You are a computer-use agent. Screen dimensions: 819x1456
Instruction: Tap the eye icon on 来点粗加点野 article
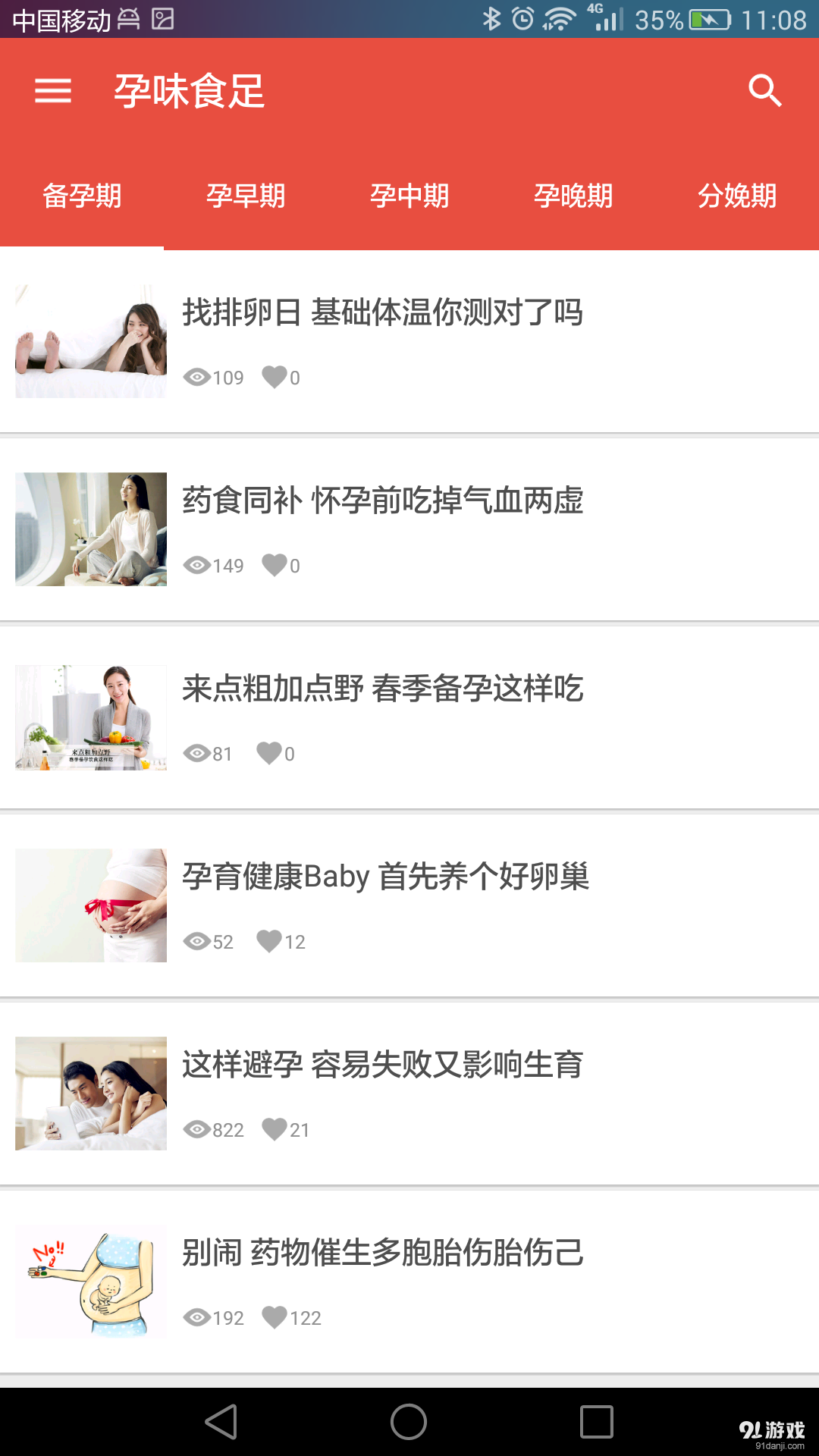198,753
